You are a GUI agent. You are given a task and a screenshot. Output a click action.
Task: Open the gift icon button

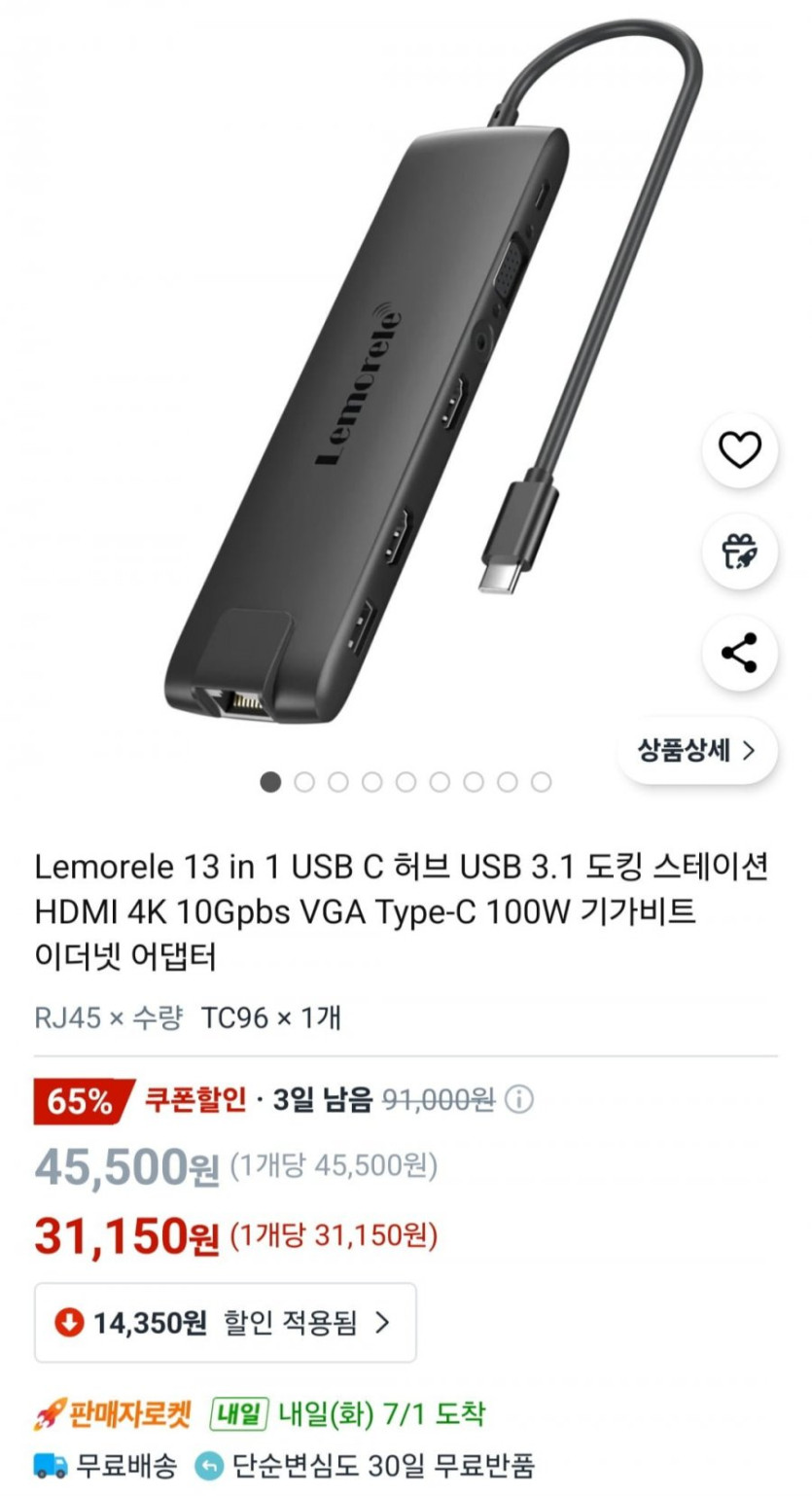pos(740,552)
